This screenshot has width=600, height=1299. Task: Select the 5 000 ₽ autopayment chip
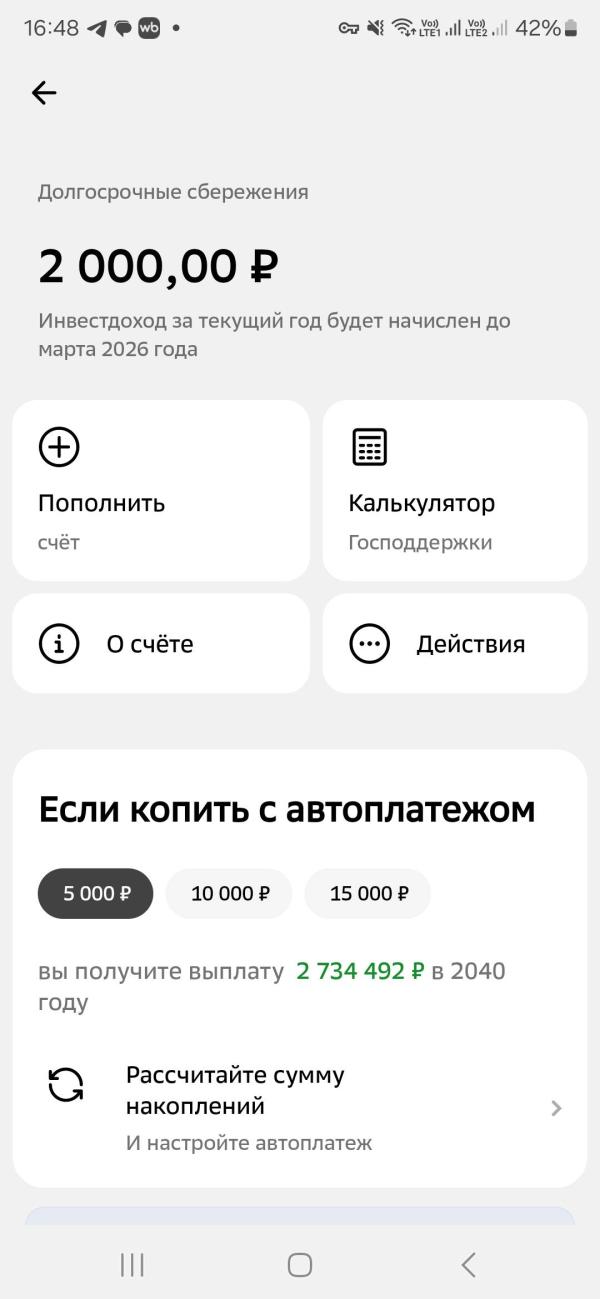click(x=96, y=893)
